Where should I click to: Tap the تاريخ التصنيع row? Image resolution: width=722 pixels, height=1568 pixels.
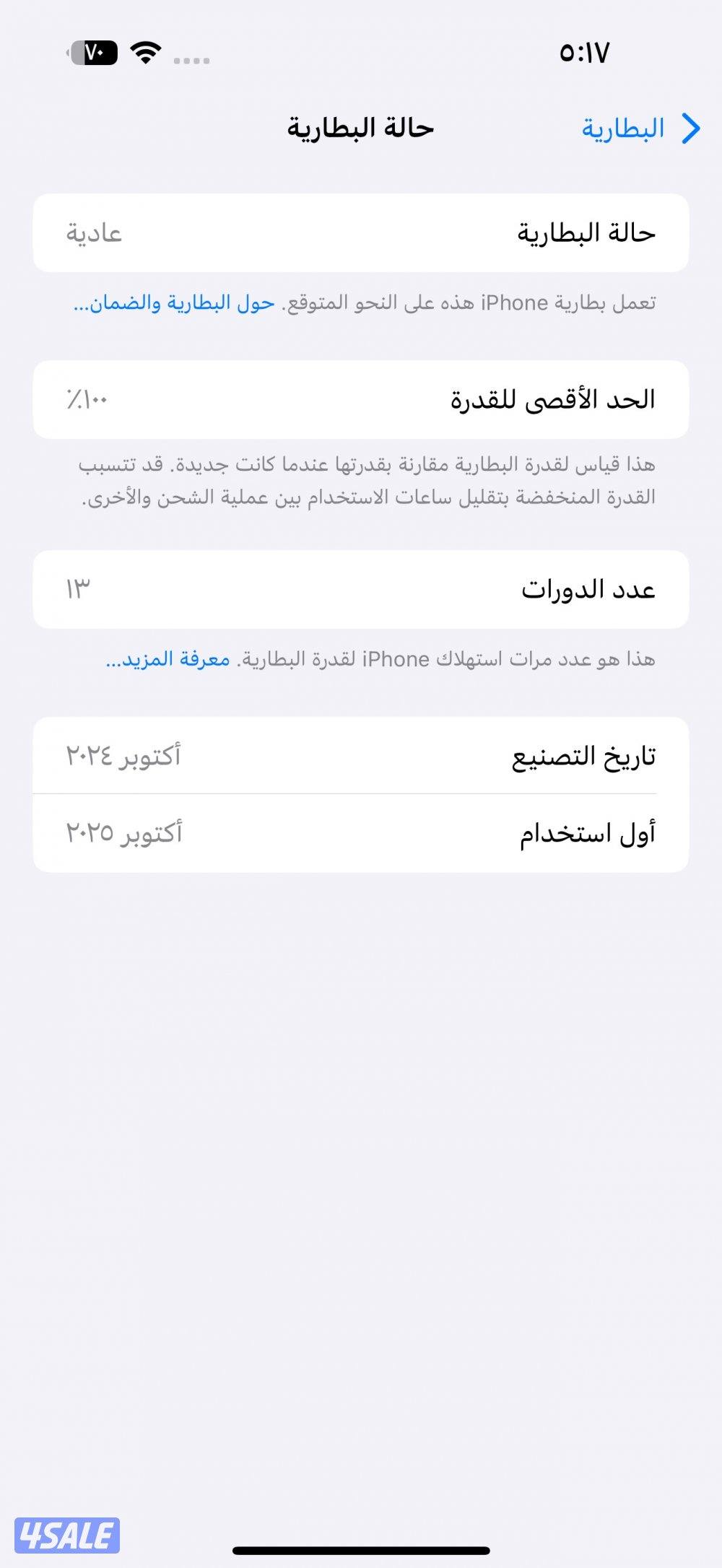click(x=361, y=756)
